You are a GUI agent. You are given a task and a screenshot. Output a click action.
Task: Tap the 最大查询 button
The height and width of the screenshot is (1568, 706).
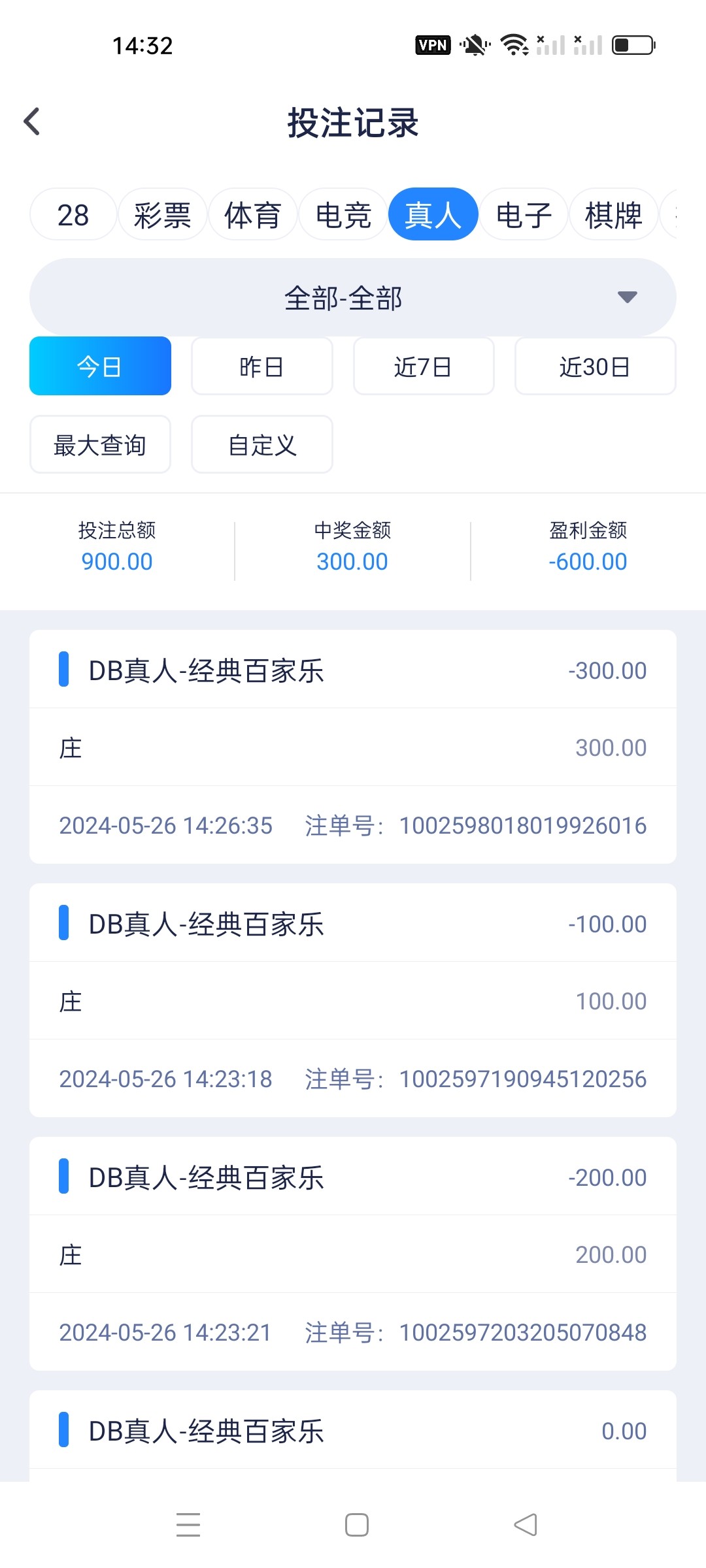click(99, 445)
